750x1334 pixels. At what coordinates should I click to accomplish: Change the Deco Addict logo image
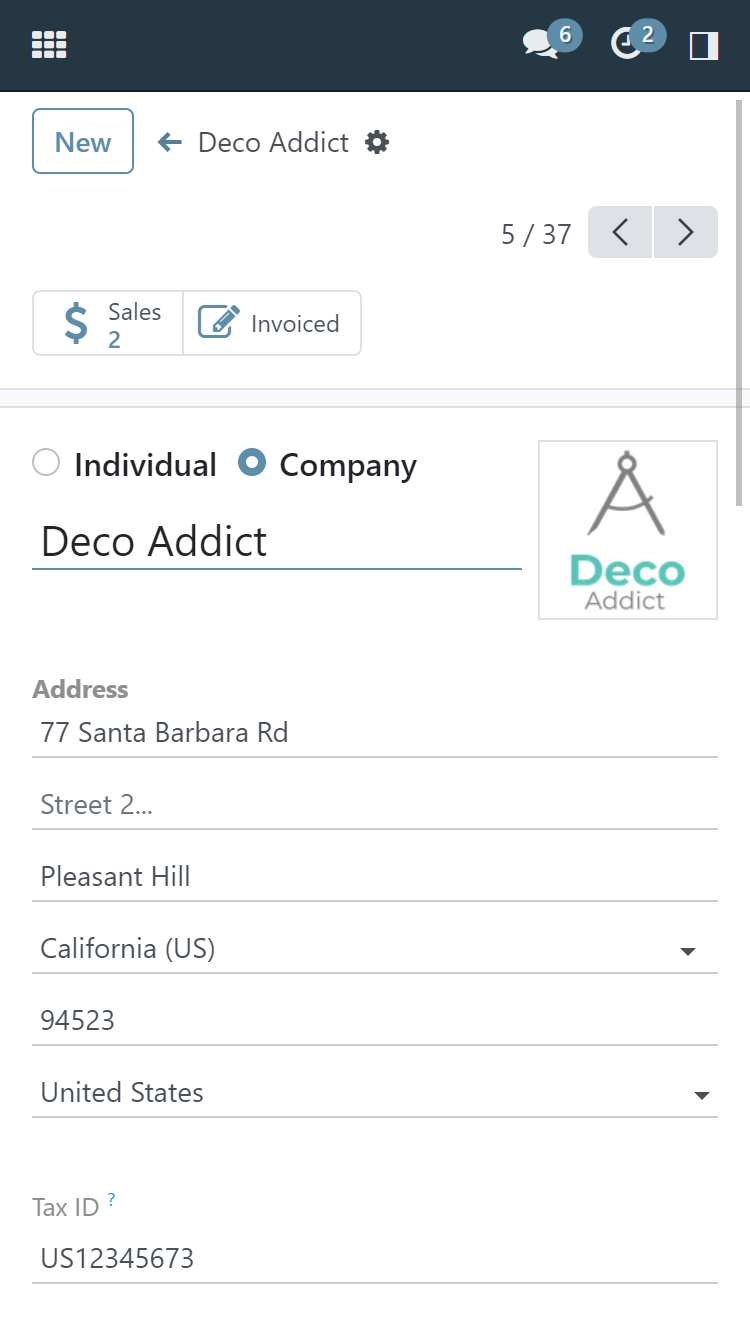point(628,530)
